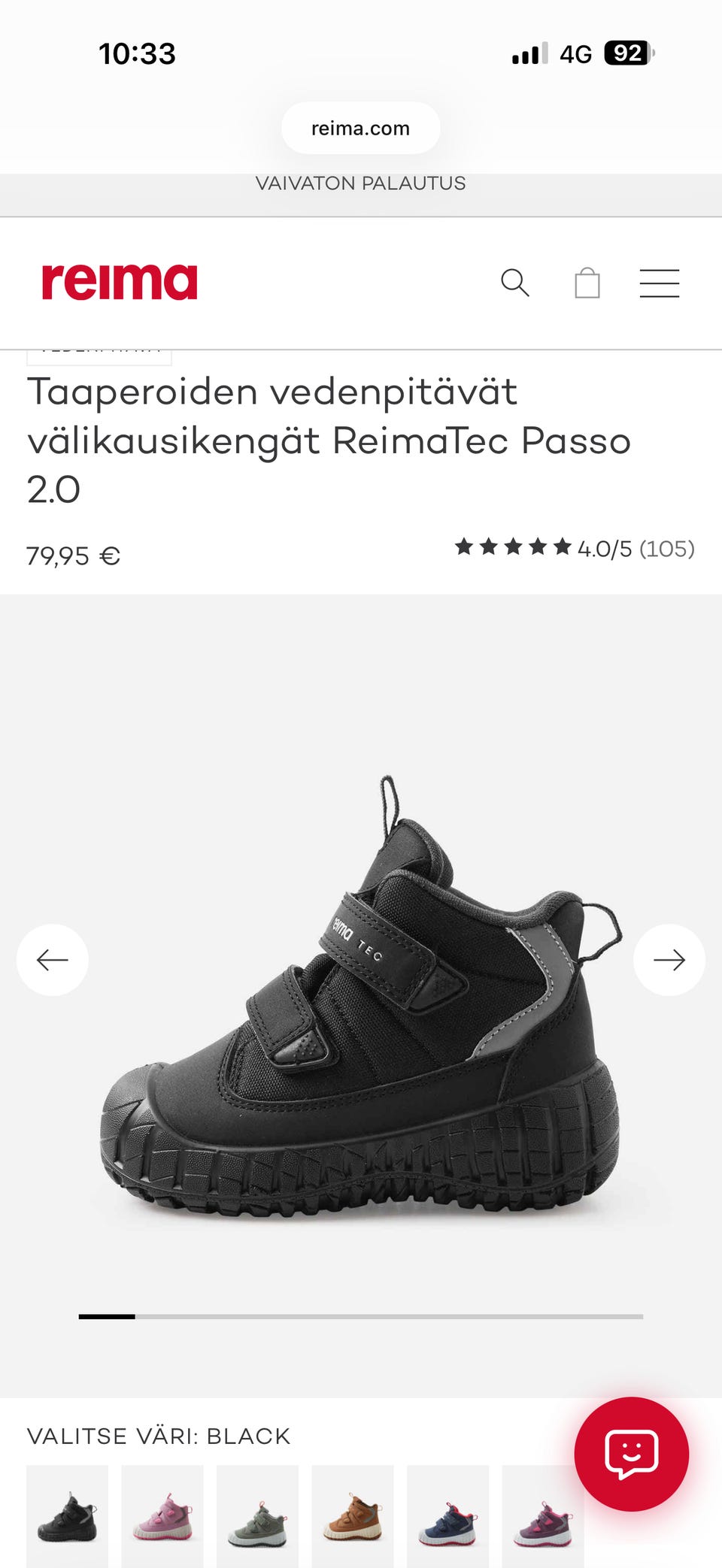Pick the brown color swatch
The width and height of the screenshot is (722, 1568).
pos(353,1515)
